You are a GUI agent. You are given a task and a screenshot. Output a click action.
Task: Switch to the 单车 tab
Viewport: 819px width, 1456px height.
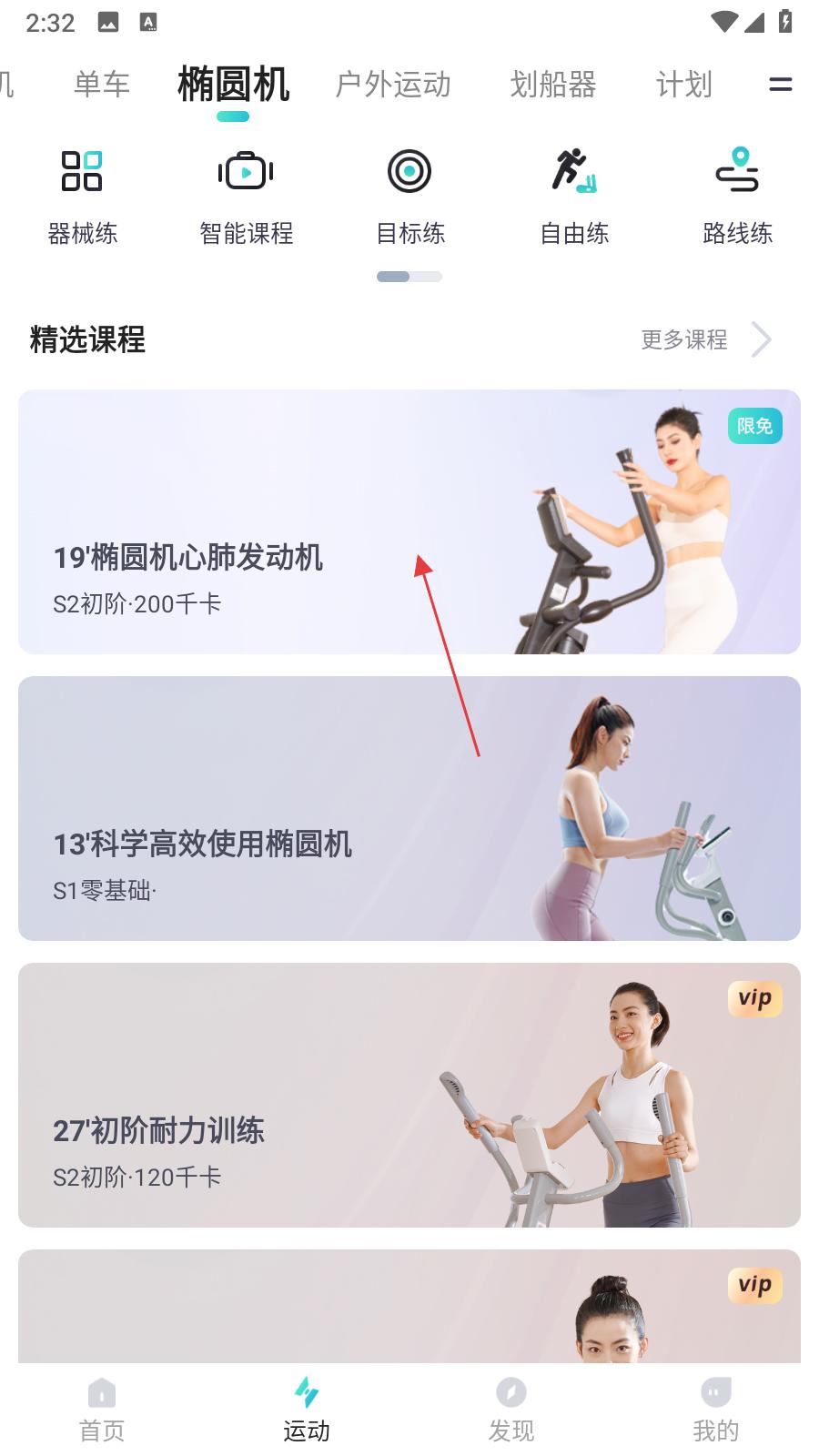pos(102,85)
